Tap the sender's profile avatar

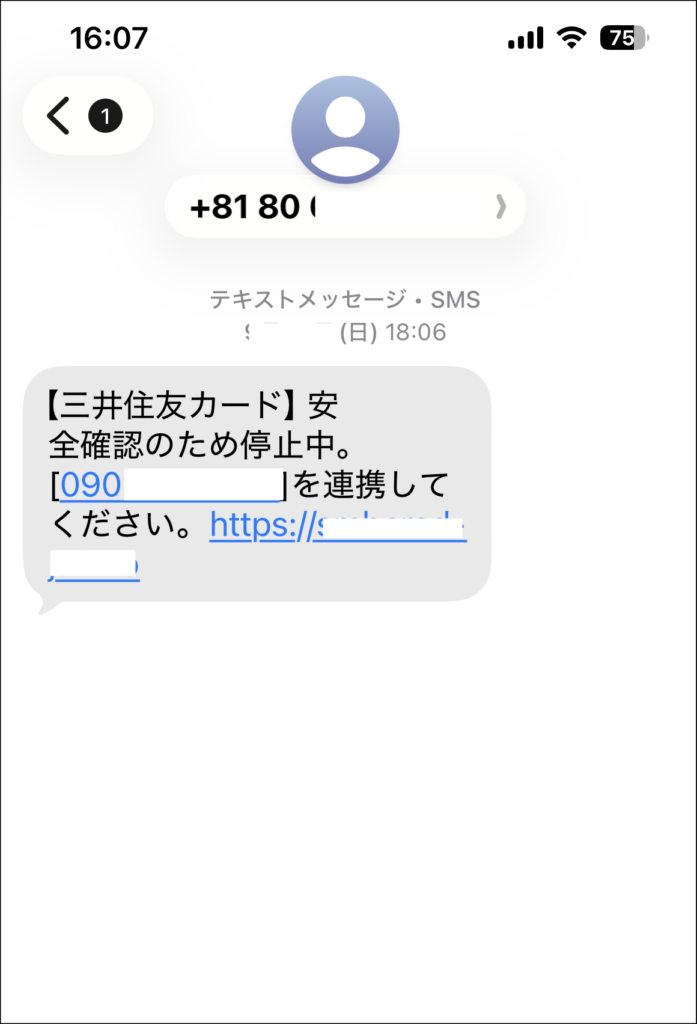[x=345, y=129]
